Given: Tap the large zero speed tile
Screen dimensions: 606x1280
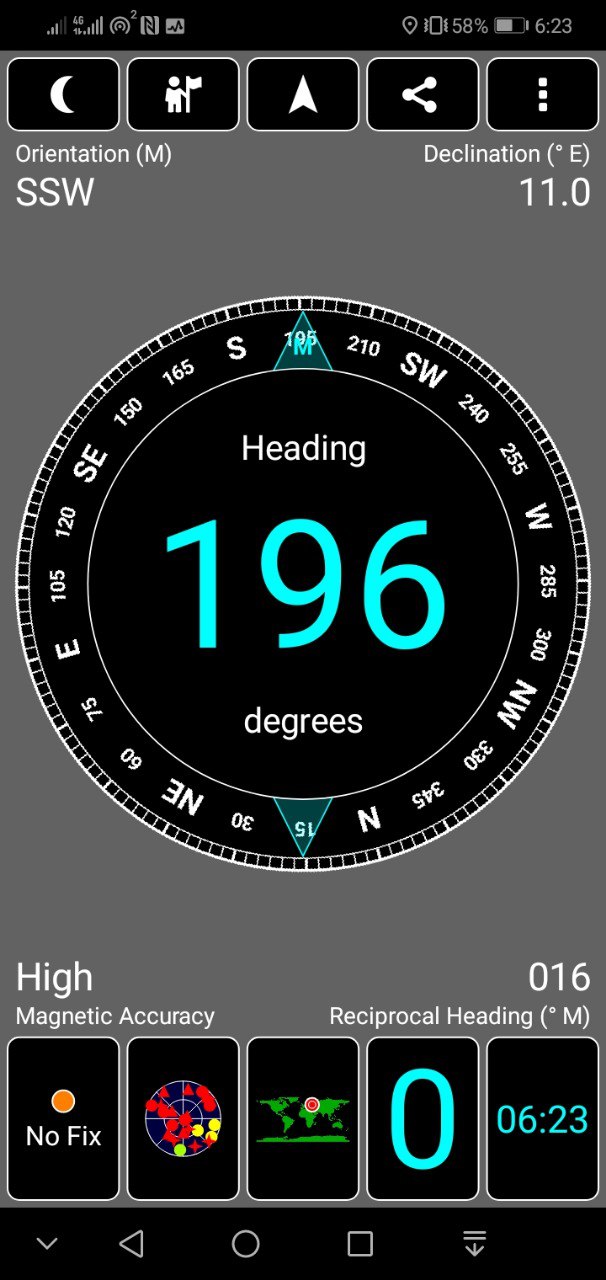Looking at the screenshot, I should tap(423, 1118).
